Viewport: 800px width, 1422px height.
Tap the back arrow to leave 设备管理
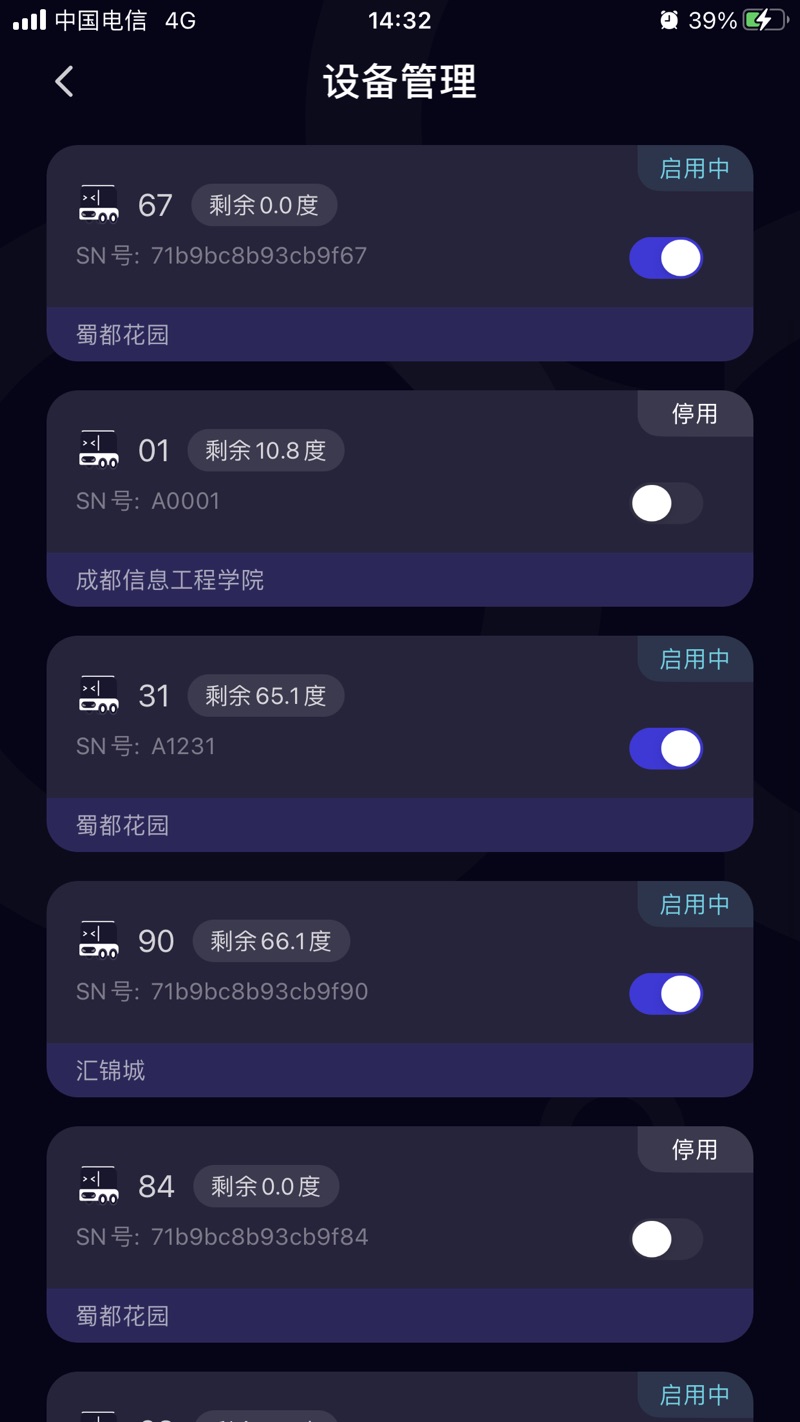tap(63, 81)
